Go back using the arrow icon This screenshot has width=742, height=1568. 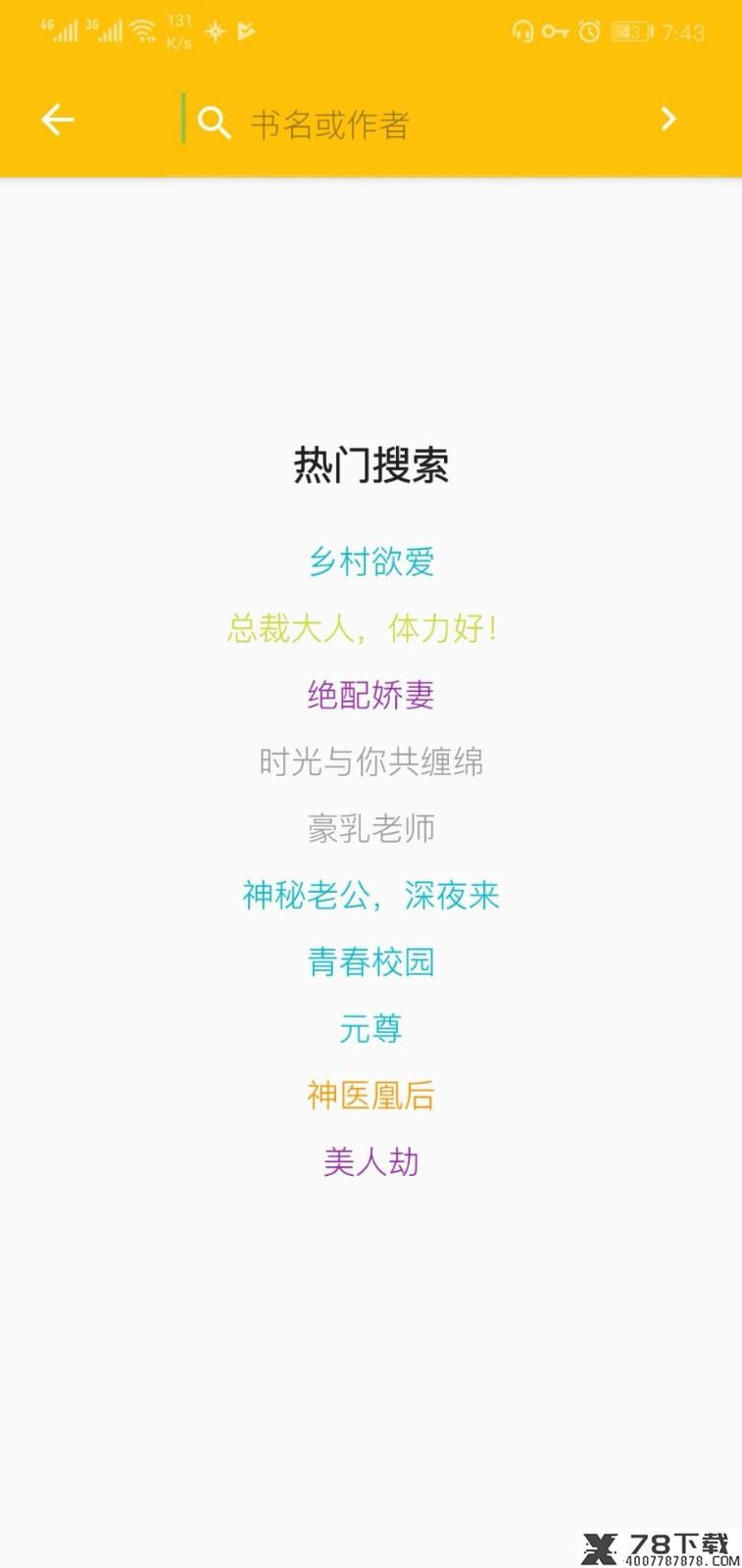[58, 120]
